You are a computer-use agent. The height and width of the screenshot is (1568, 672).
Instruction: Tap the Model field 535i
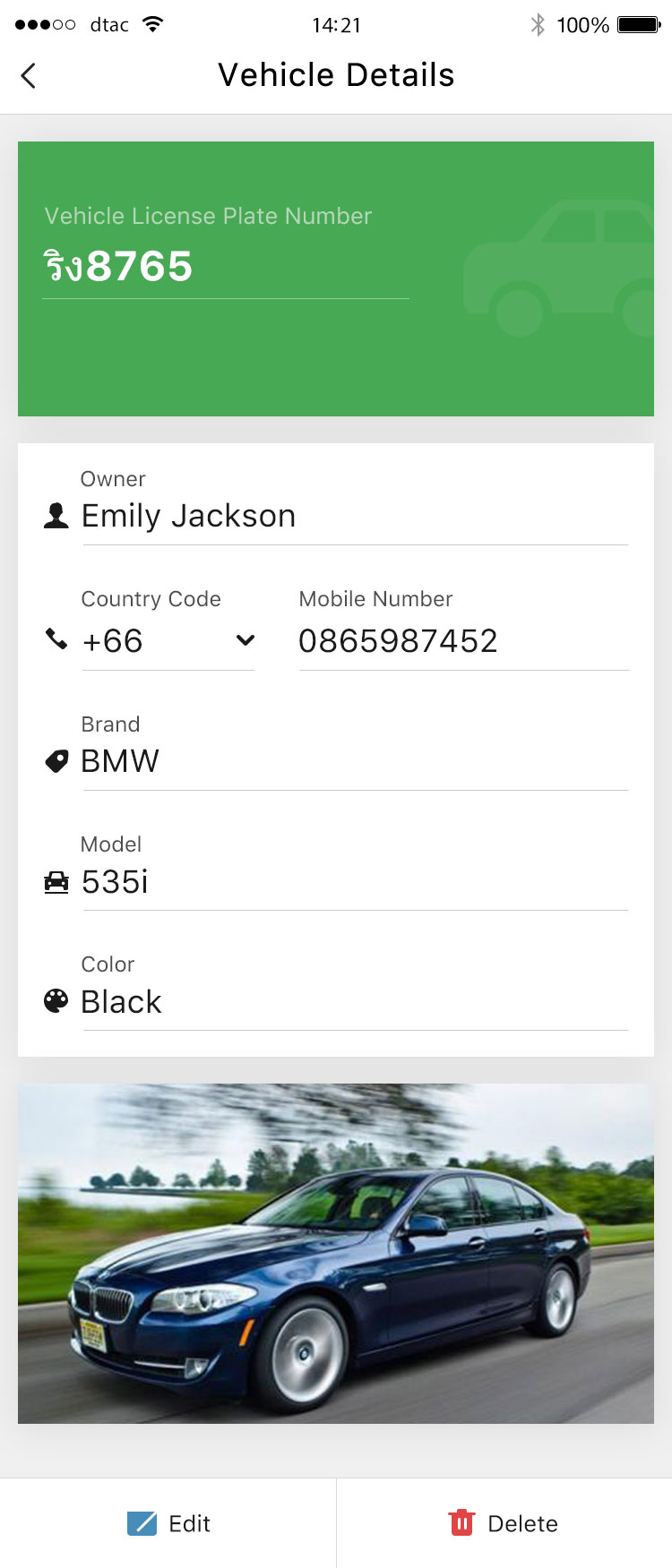pyautogui.click(x=354, y=882)
